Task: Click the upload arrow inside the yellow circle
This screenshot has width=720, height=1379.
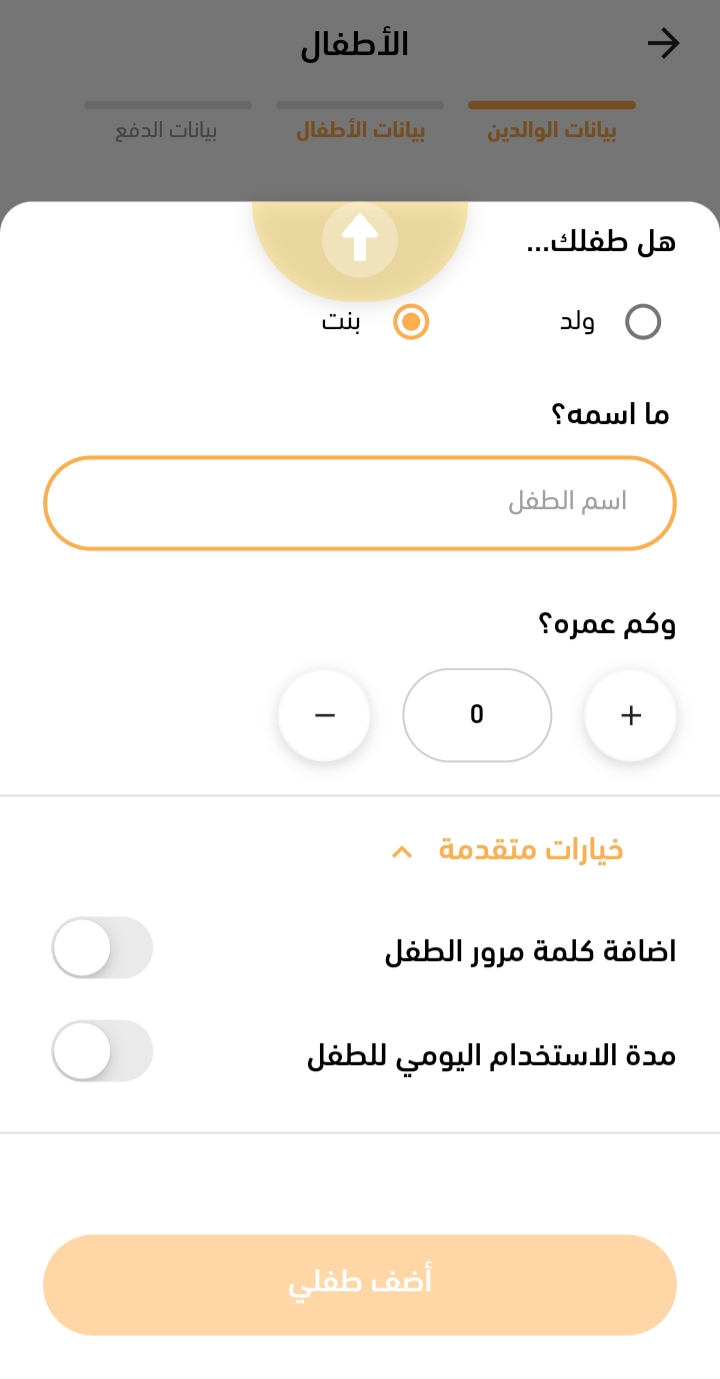Action: pos(360,237)
